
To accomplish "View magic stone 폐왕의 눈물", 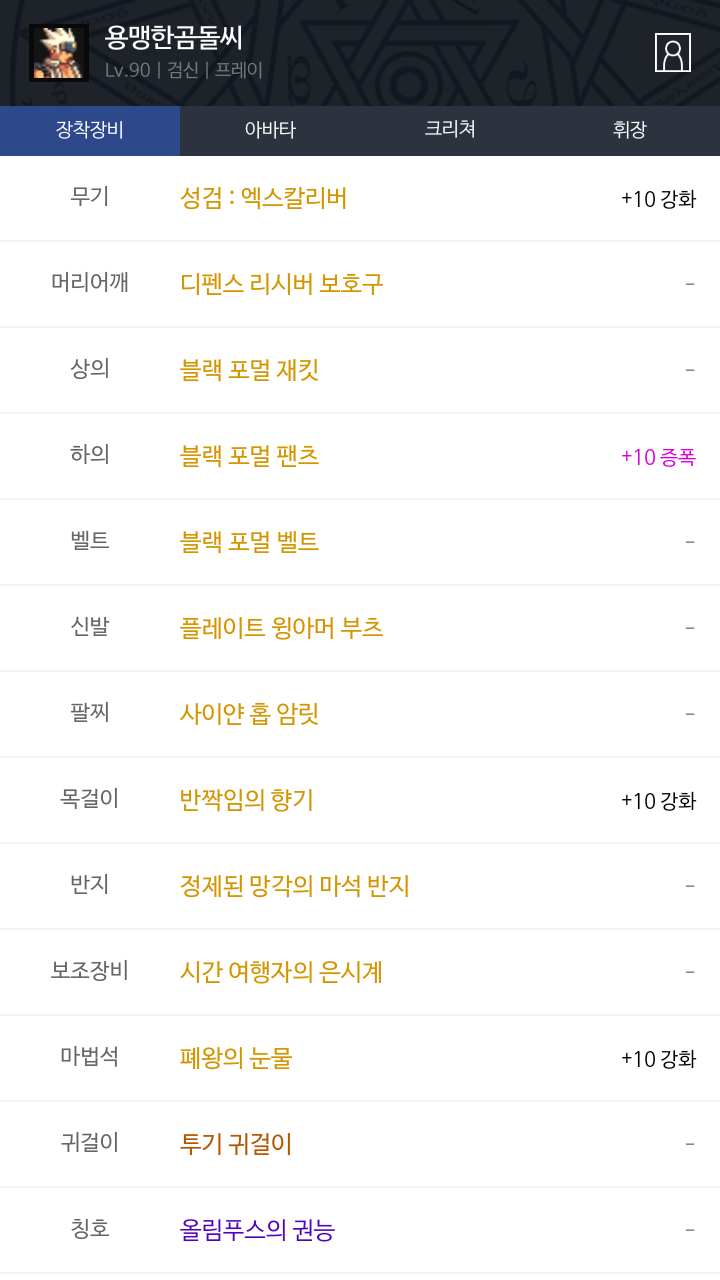I will coord(236,1058).
